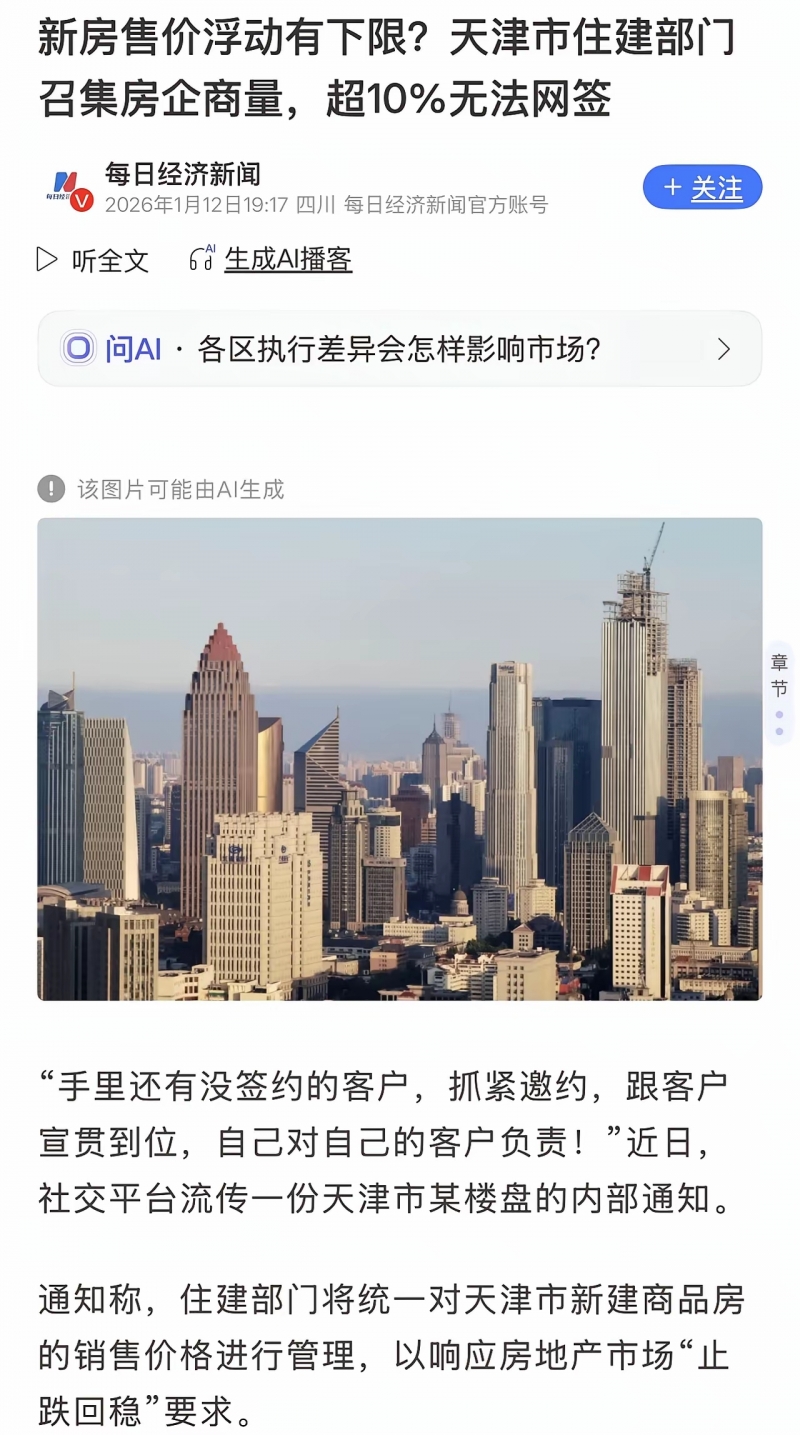
Task: Expand the 问AI question with the chevron
Action: (723, 349)
